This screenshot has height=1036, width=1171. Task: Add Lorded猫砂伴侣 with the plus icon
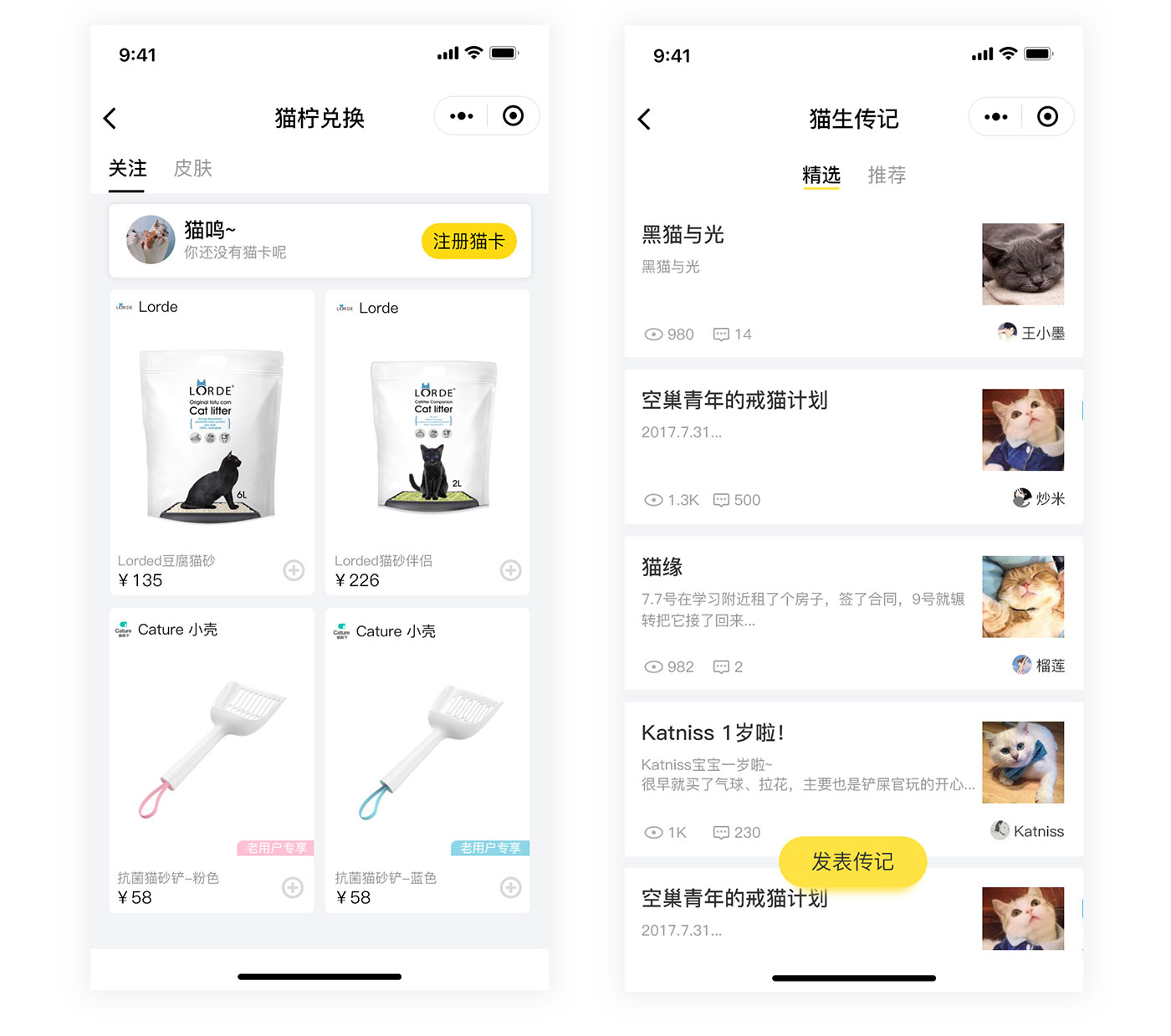510,570
